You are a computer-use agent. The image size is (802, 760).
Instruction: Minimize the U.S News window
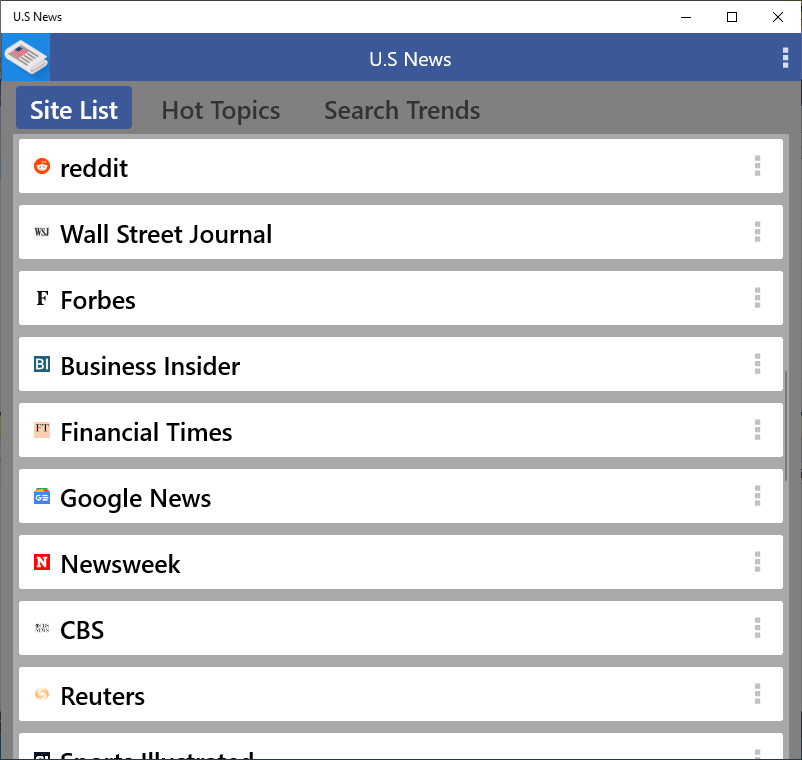686,17
